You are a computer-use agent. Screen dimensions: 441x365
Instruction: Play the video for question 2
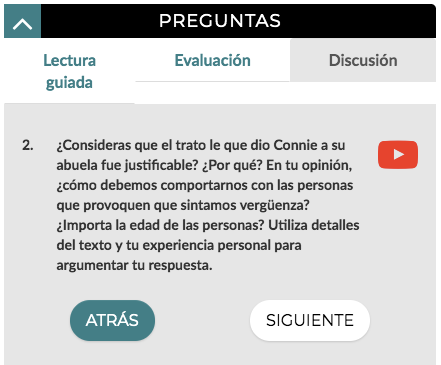[398, 155]
